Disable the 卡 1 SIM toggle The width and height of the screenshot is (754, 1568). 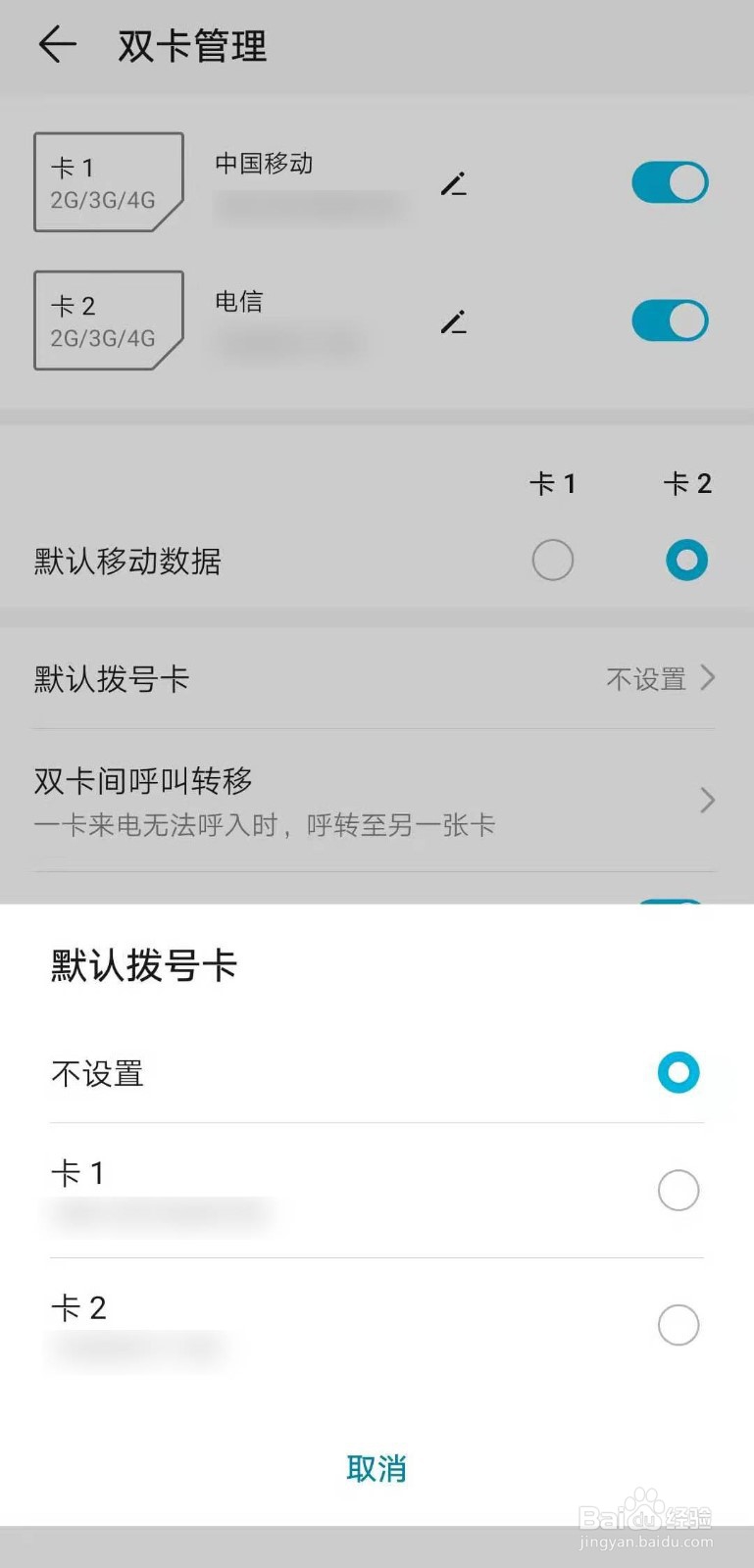point(669,182)
